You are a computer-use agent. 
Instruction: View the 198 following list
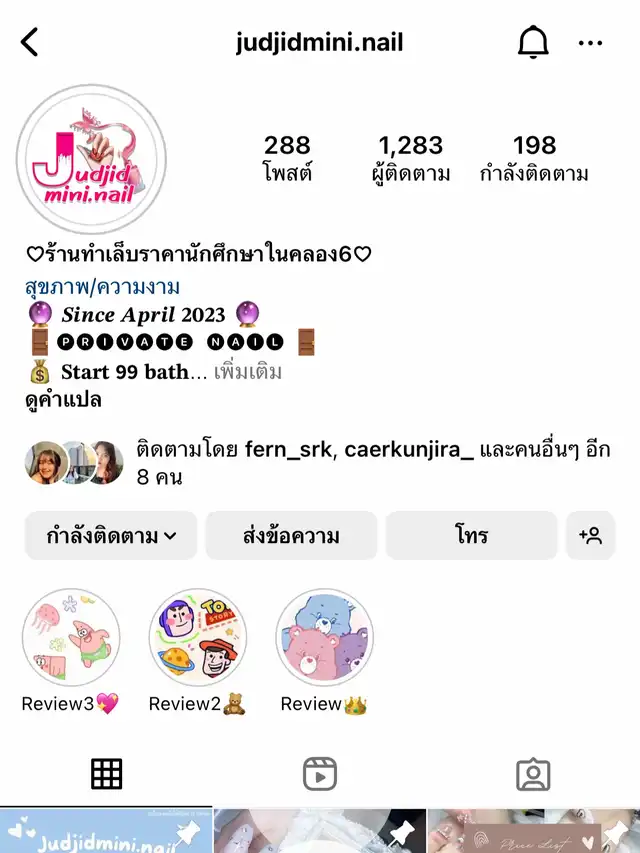[534, 159]
